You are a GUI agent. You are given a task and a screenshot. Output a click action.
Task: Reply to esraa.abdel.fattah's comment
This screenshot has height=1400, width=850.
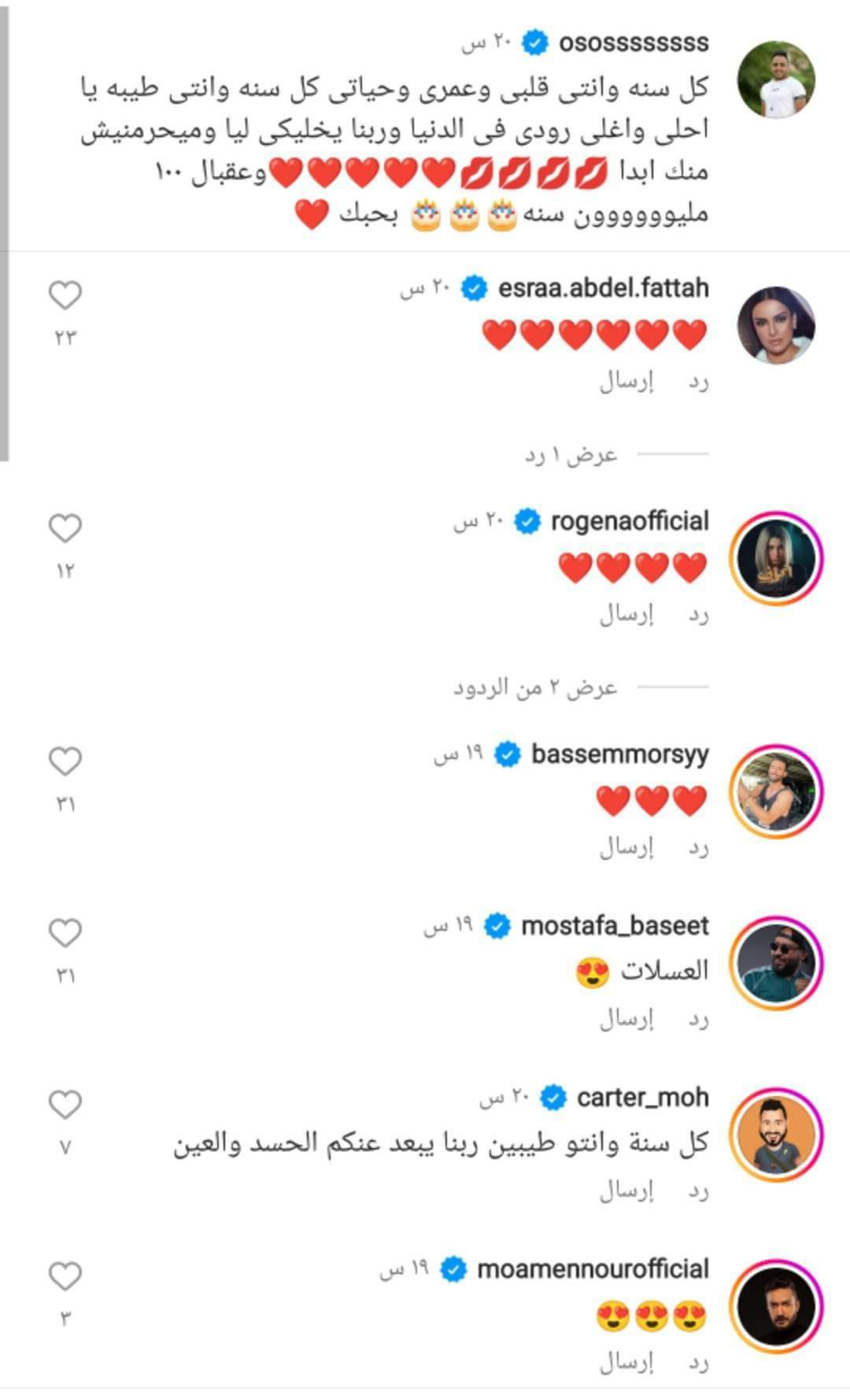pos(698,382)
